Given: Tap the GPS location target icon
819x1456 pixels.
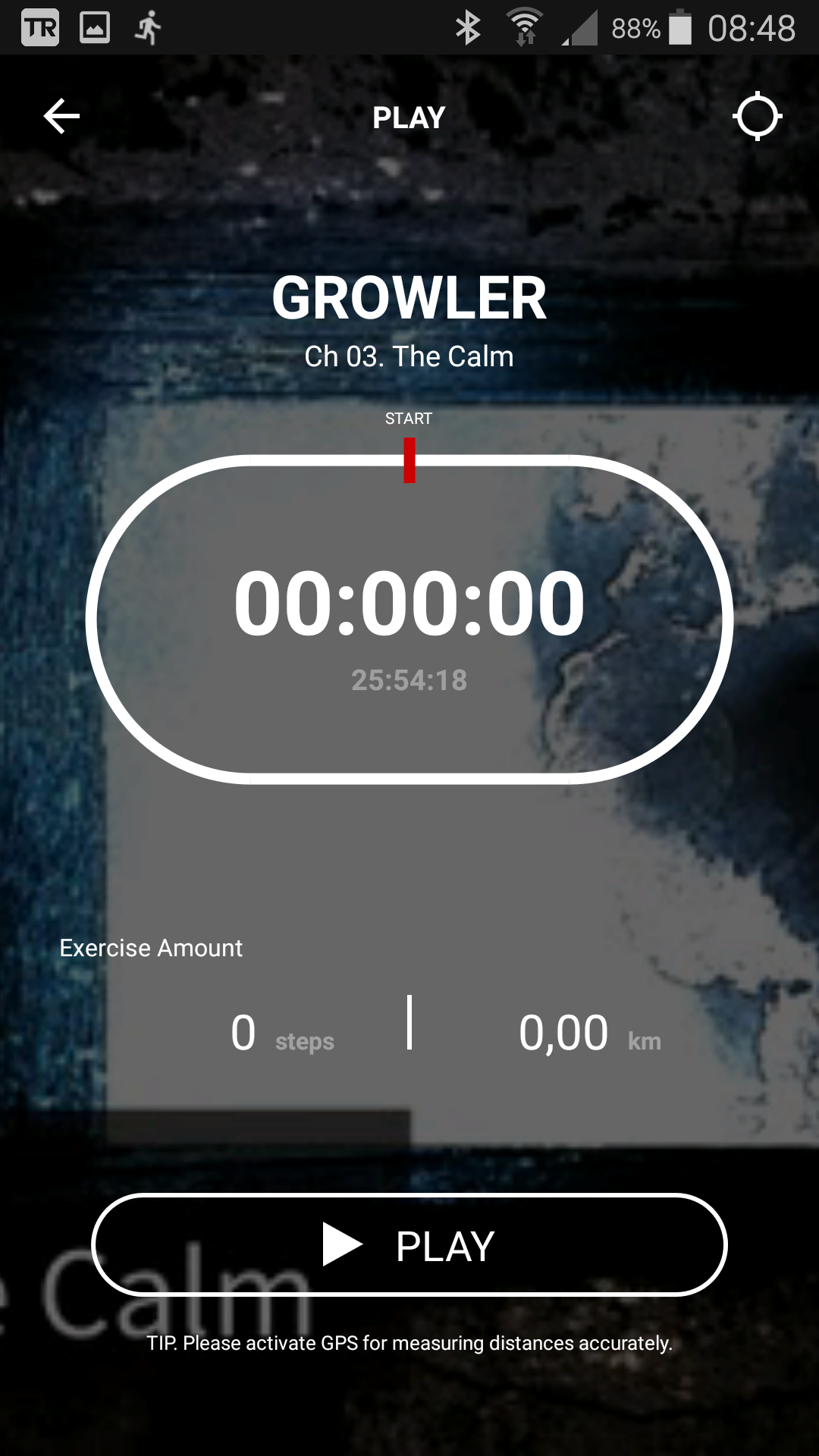Looking at the screenshot, I should pos(757,117).
